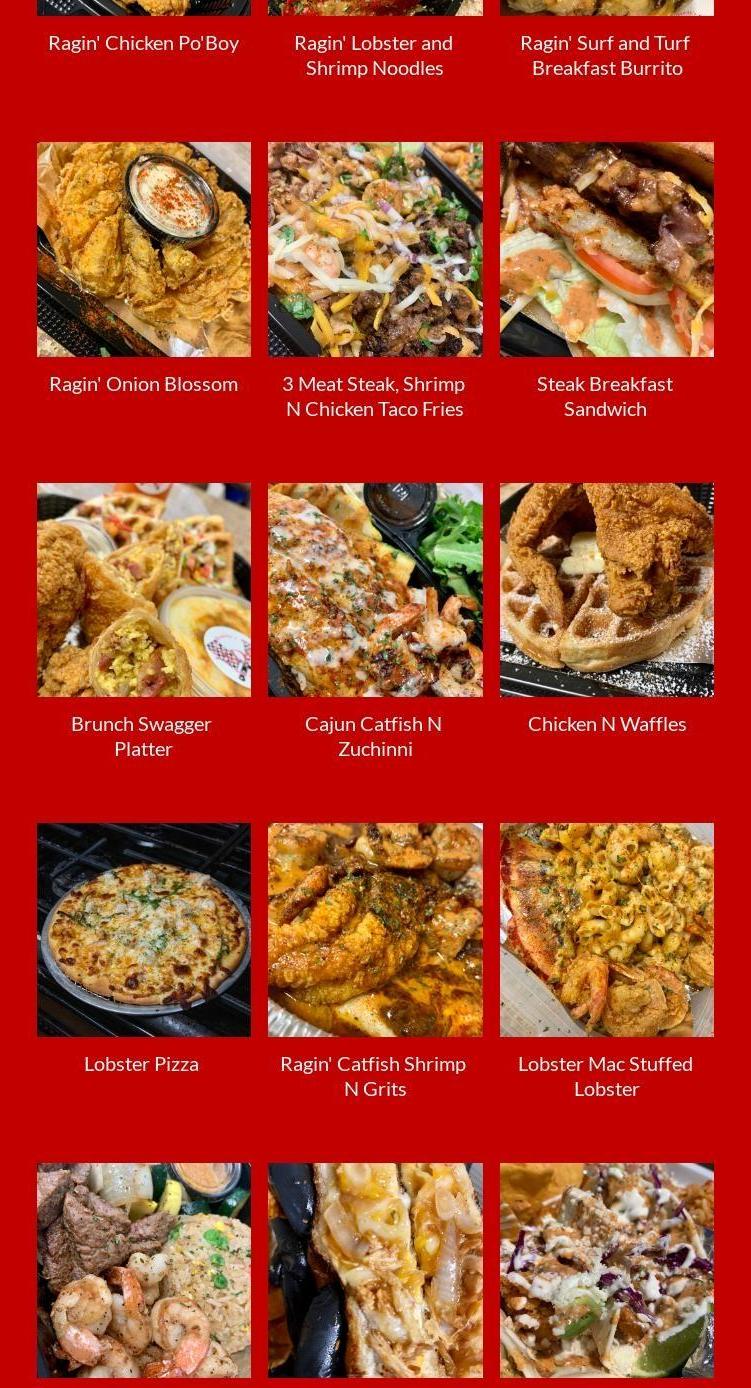Open the Brunch Swagger Platter photo
751x1388 pixels.
(x=144, y=589)
